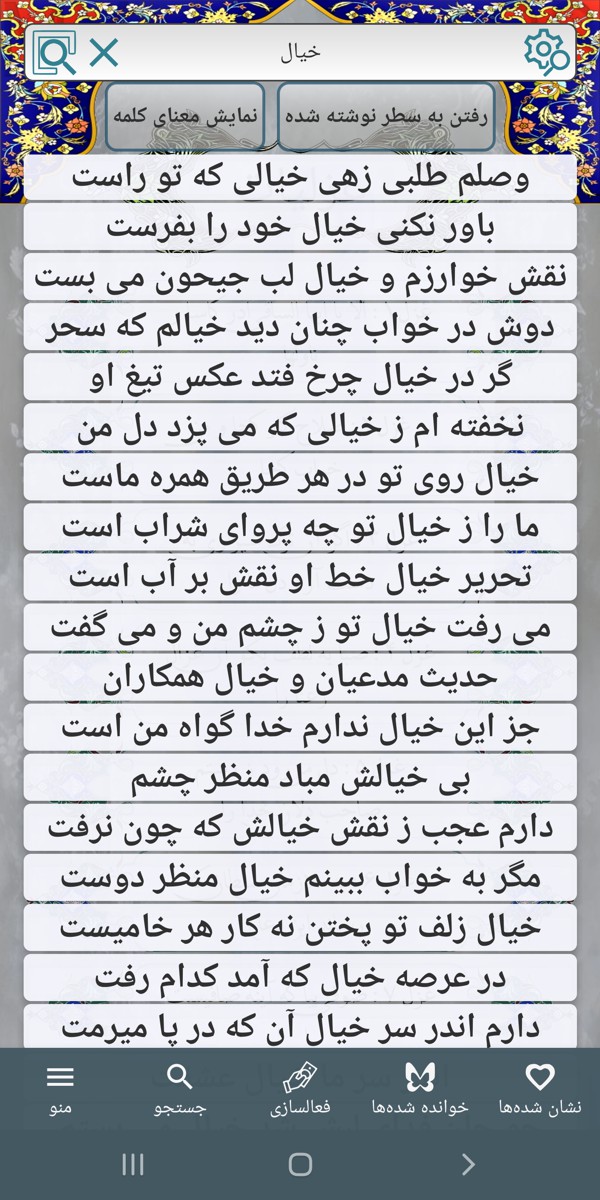Tap the رفتن به سطر نوشته شده button
Viewport: 600px width, 1200px height.
[x=386, y=116]
